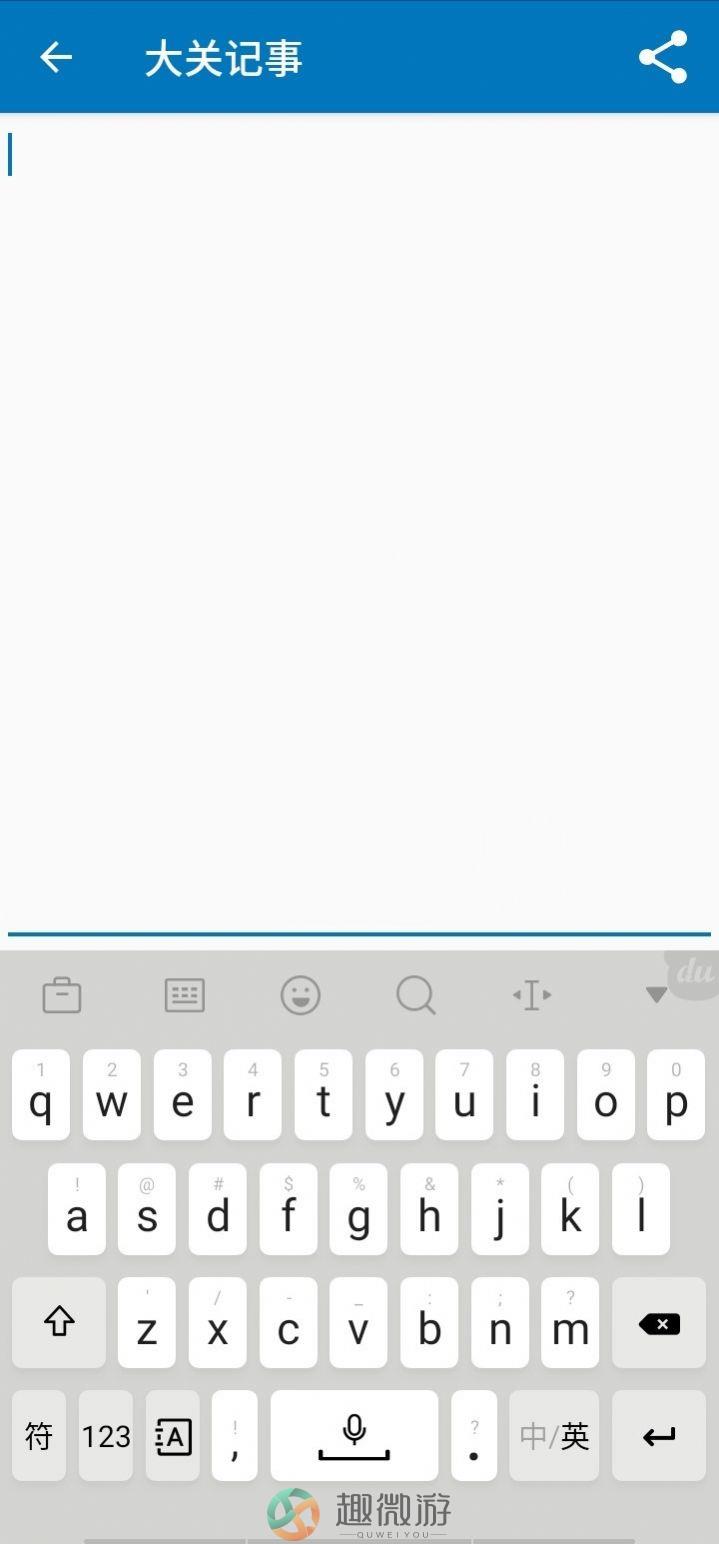Switch to the 123 number keyboard
Screen dimensions: 719x1544
(106, 1435)
